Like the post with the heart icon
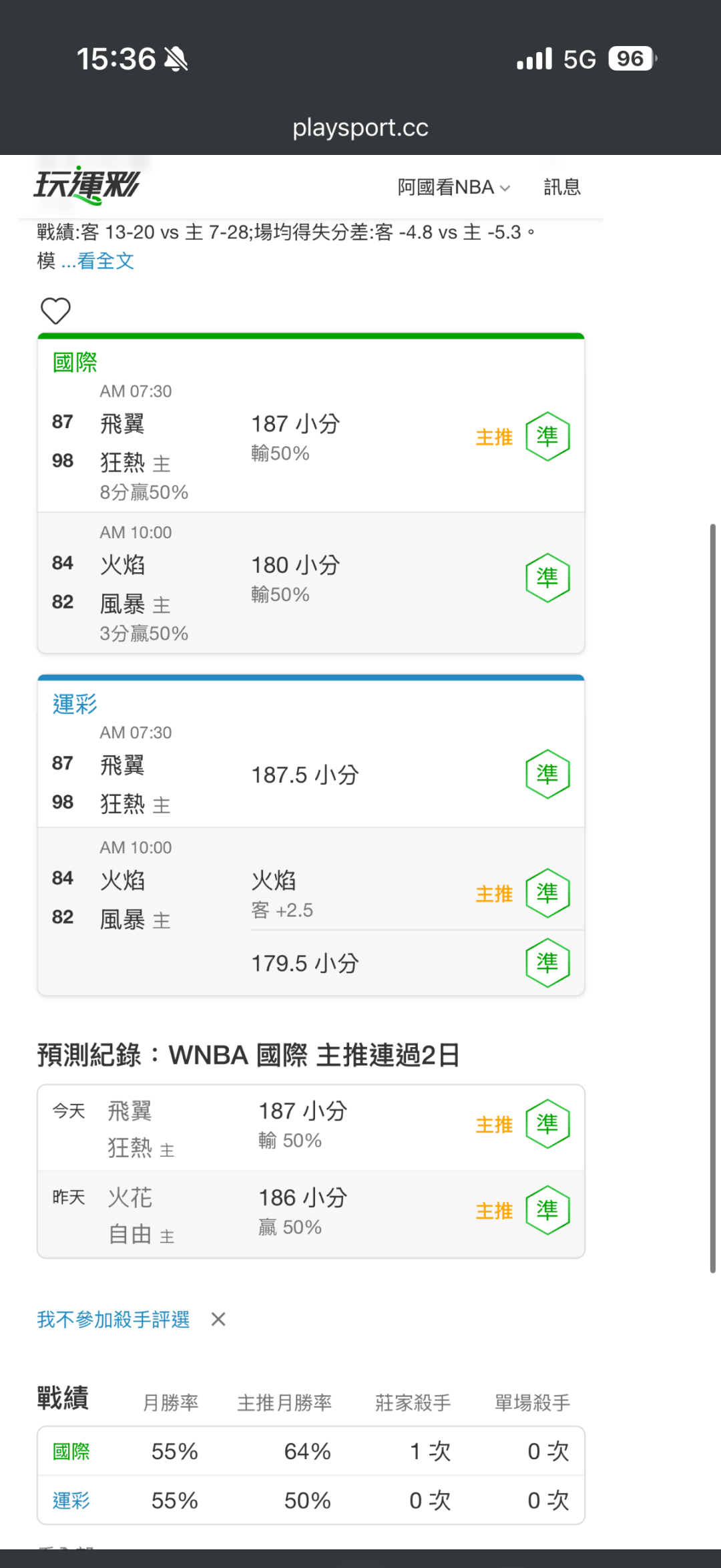The height and width of the screenshot is (1568, 721). point(55,311)
